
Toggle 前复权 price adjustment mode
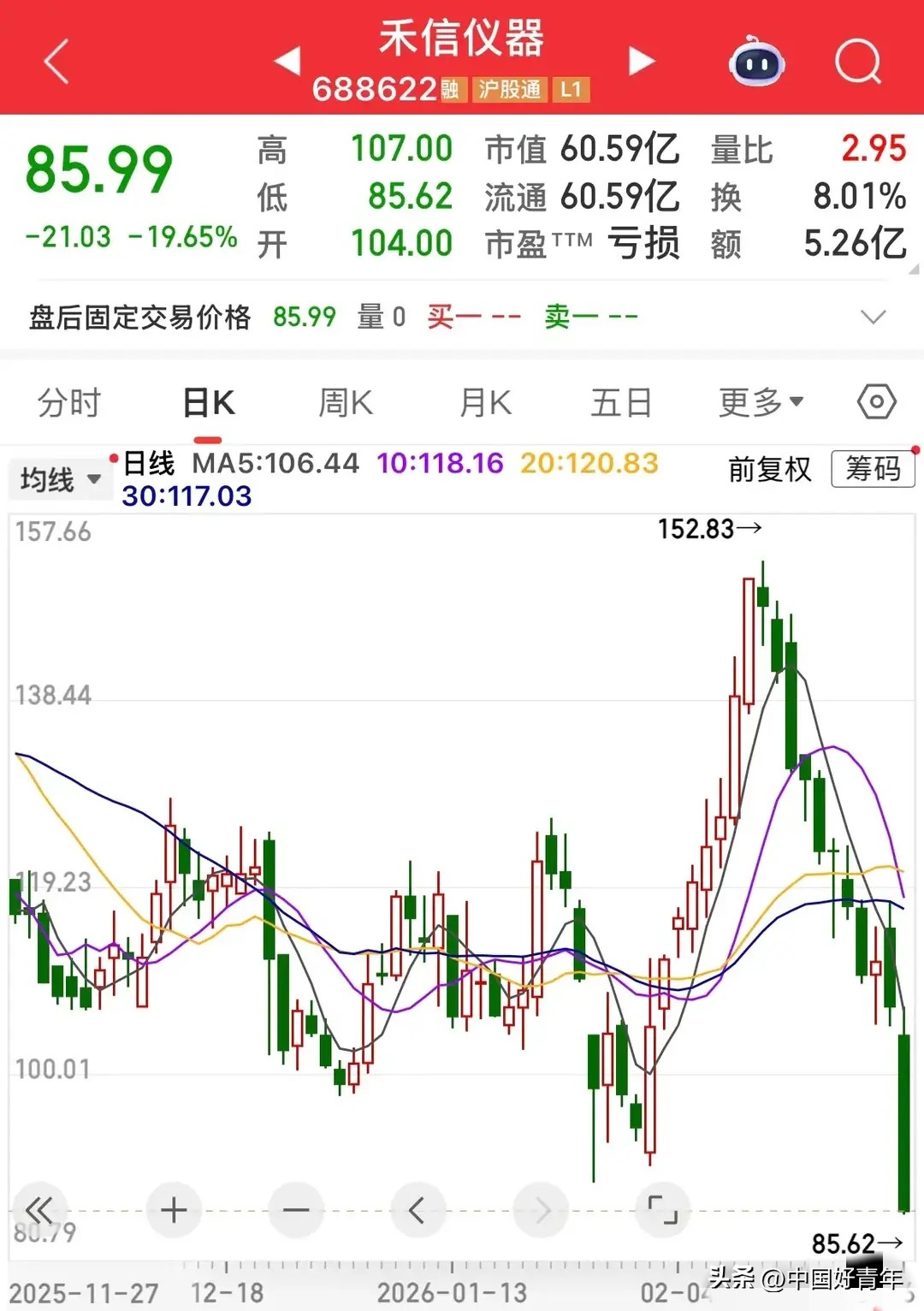coord(767,470)
